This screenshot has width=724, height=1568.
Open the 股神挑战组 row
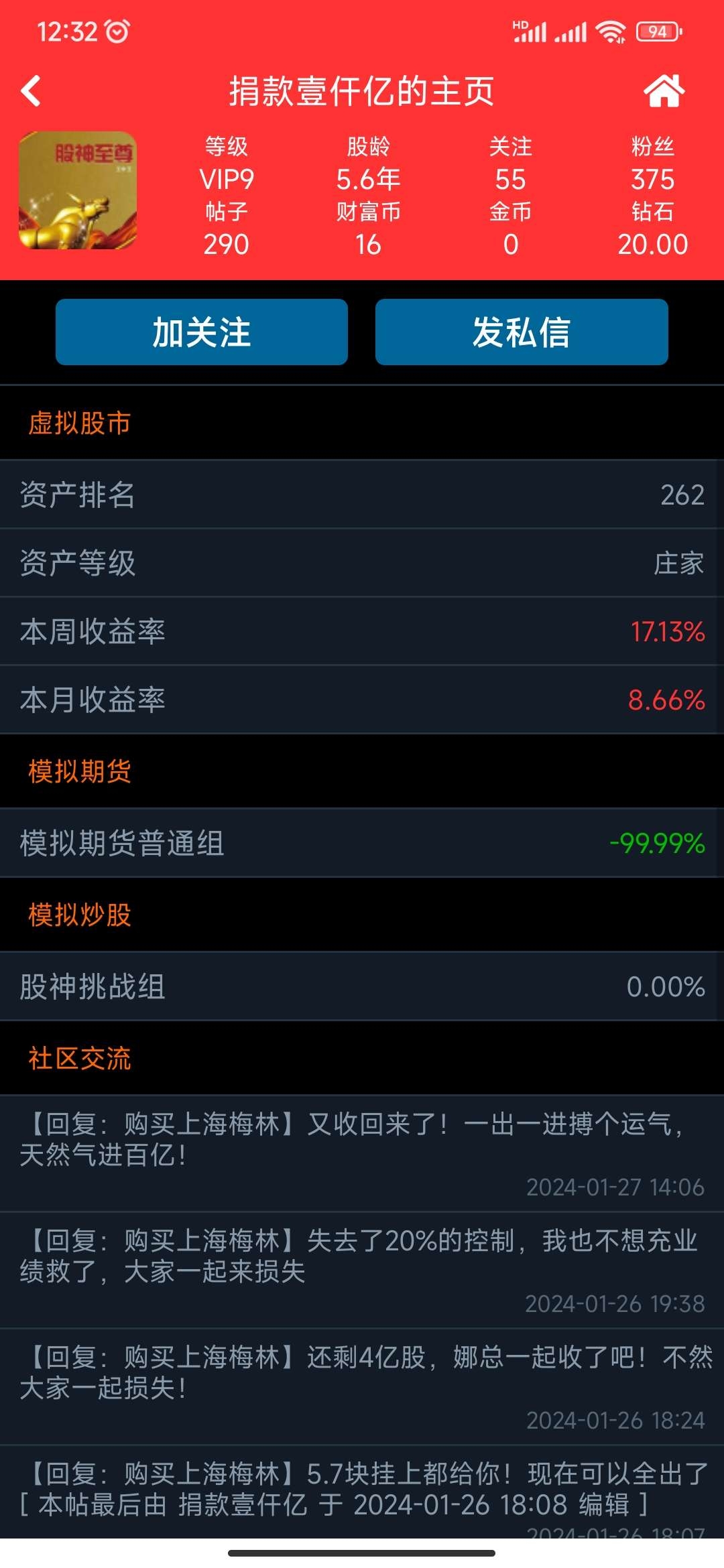click(362, 986)
